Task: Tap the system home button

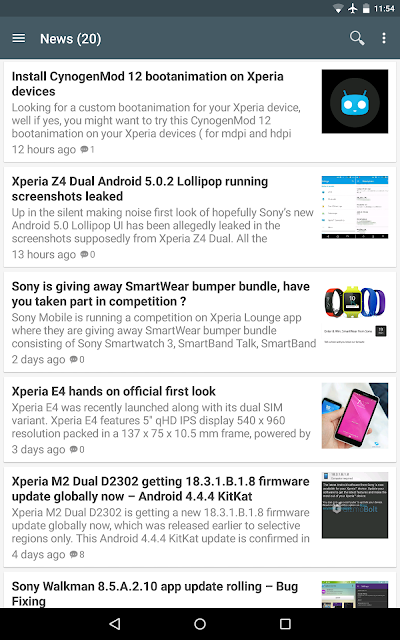Action: point(200,624)
